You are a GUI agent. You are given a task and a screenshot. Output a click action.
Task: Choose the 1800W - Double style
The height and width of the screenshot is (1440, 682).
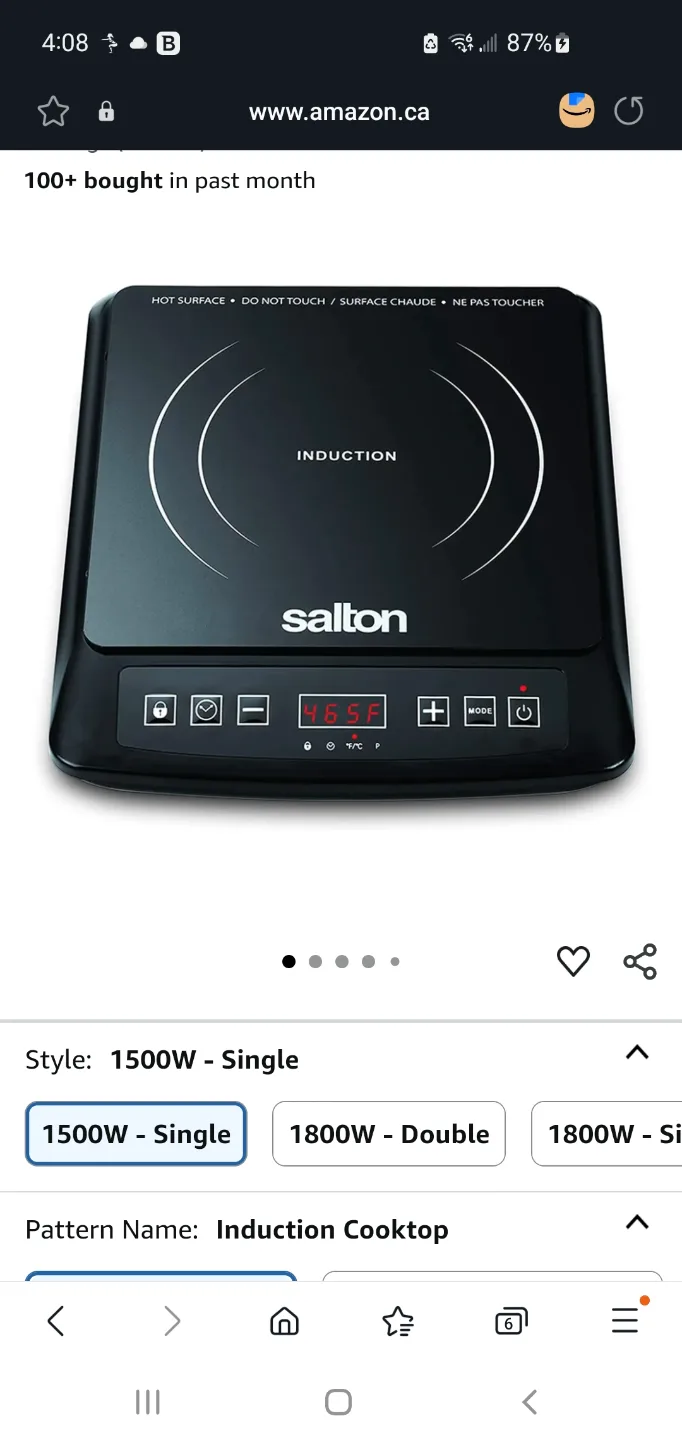pyautogui.click(x=389, y=1134)
